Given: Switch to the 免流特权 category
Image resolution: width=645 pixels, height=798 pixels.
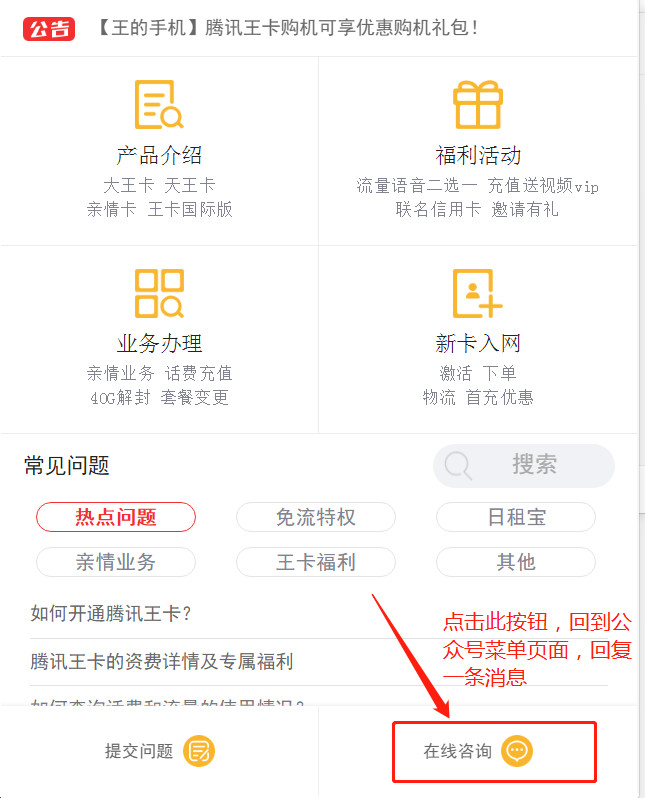Looking at the screenshot, I should click(316, 517).
